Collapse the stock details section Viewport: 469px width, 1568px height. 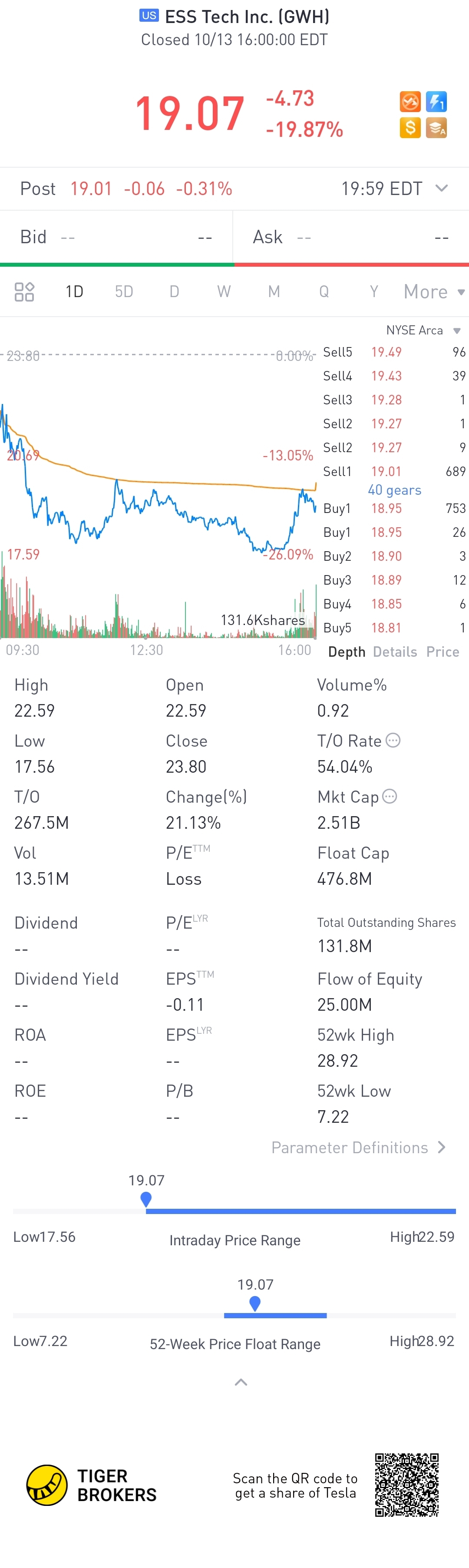click(241, 1383)
